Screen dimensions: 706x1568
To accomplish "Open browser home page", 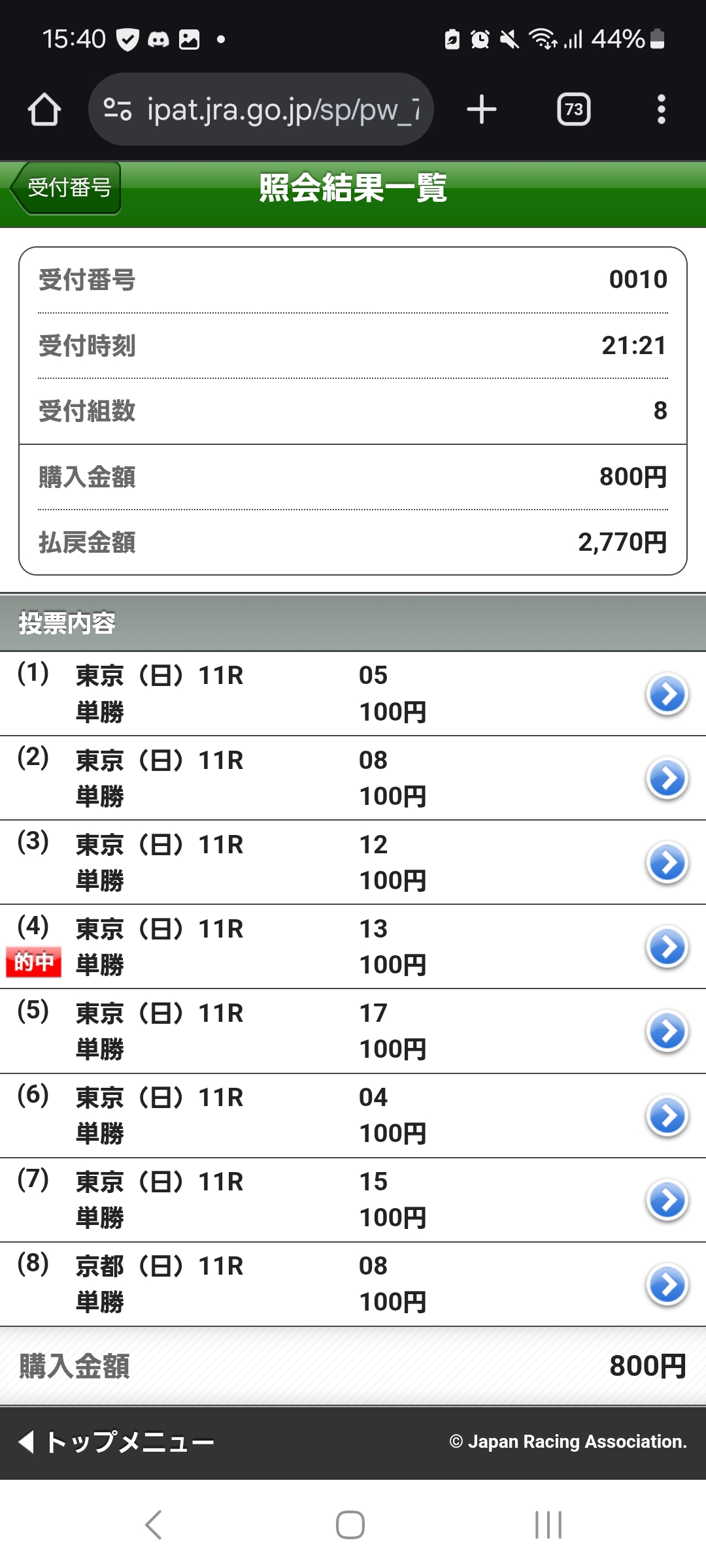I will tap(44, 109).
